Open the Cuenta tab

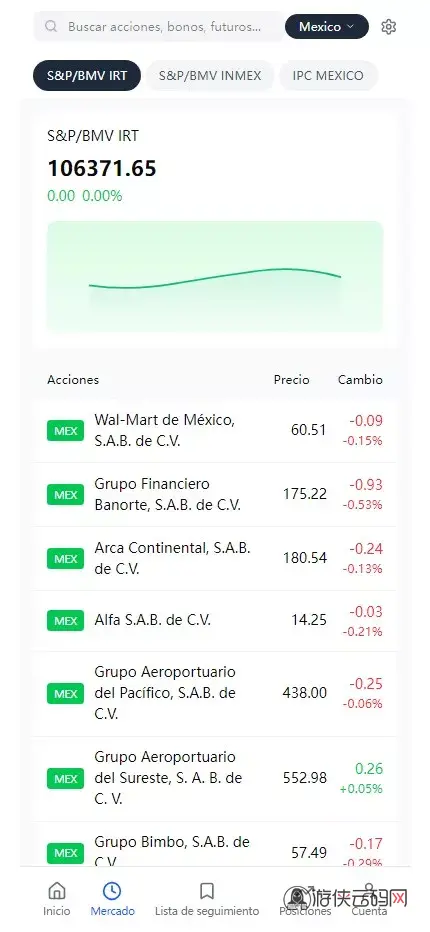[369, 899]
